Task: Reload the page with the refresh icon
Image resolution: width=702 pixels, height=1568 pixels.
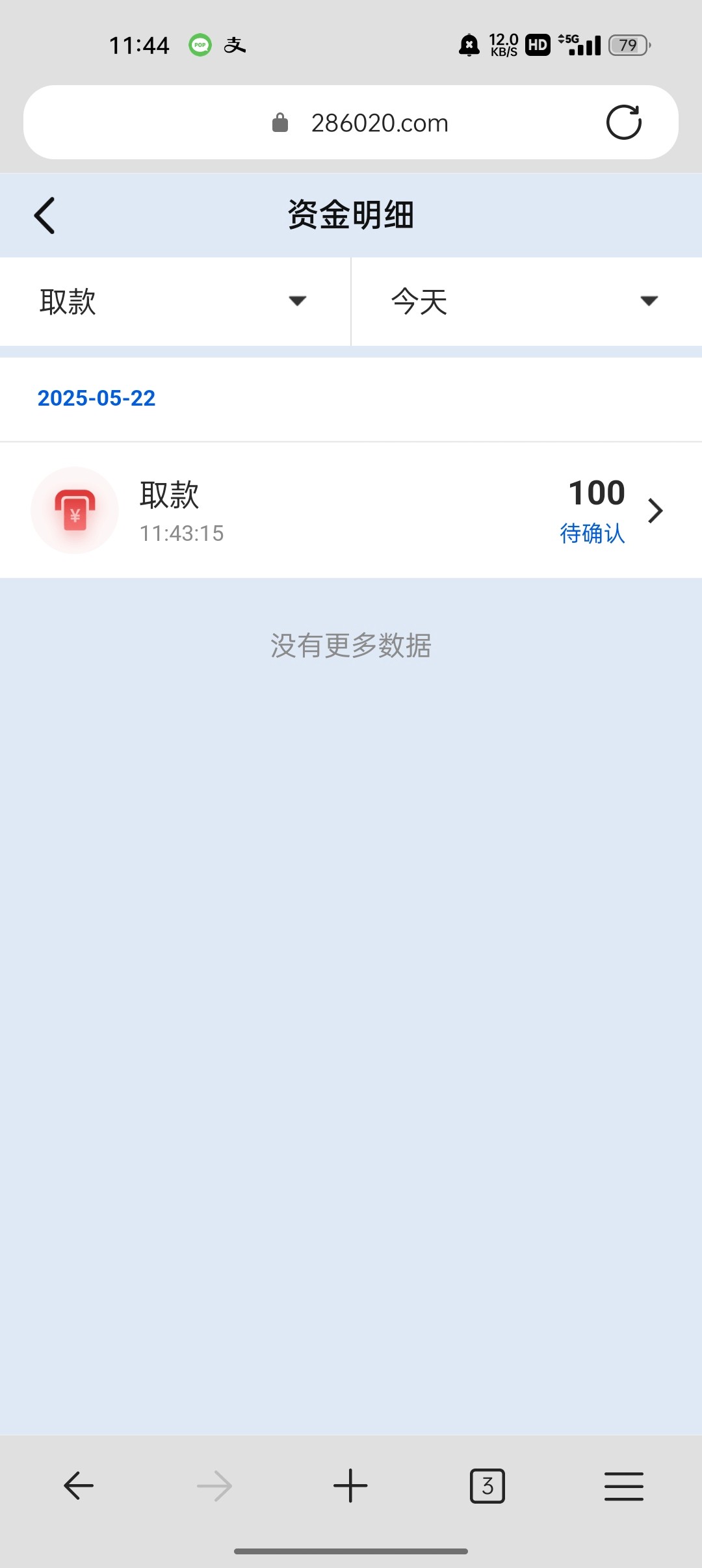Action: [623, 123]
